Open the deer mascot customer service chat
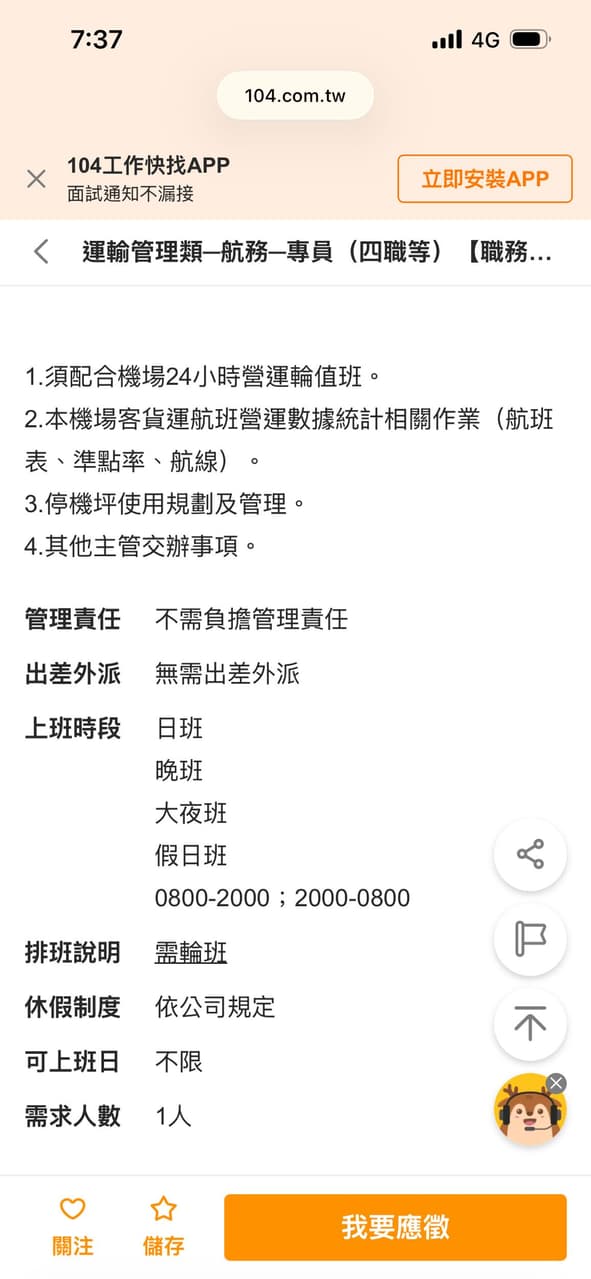 (528, 1110)
